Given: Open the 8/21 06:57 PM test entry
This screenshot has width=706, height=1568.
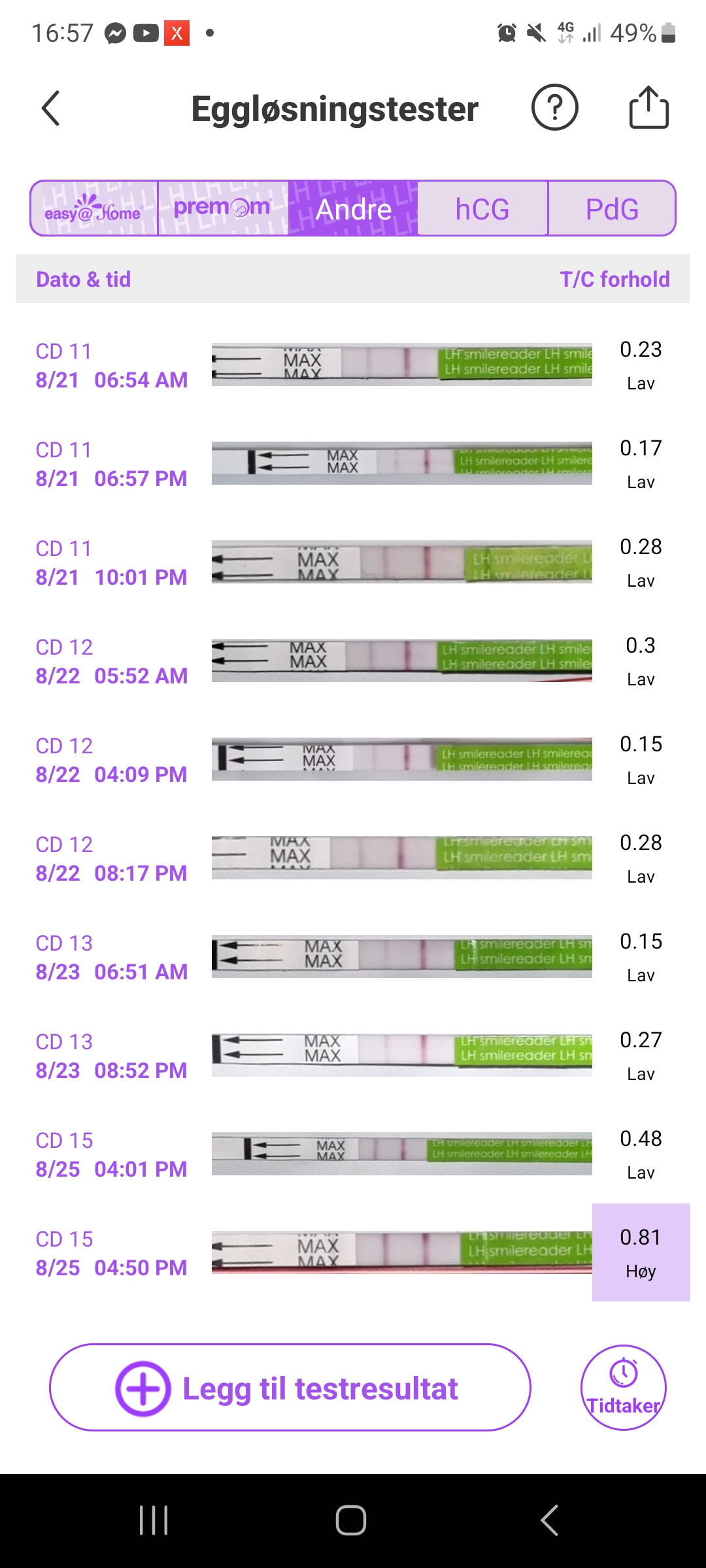Looking at the screenshot, I should tap(353, 464).
